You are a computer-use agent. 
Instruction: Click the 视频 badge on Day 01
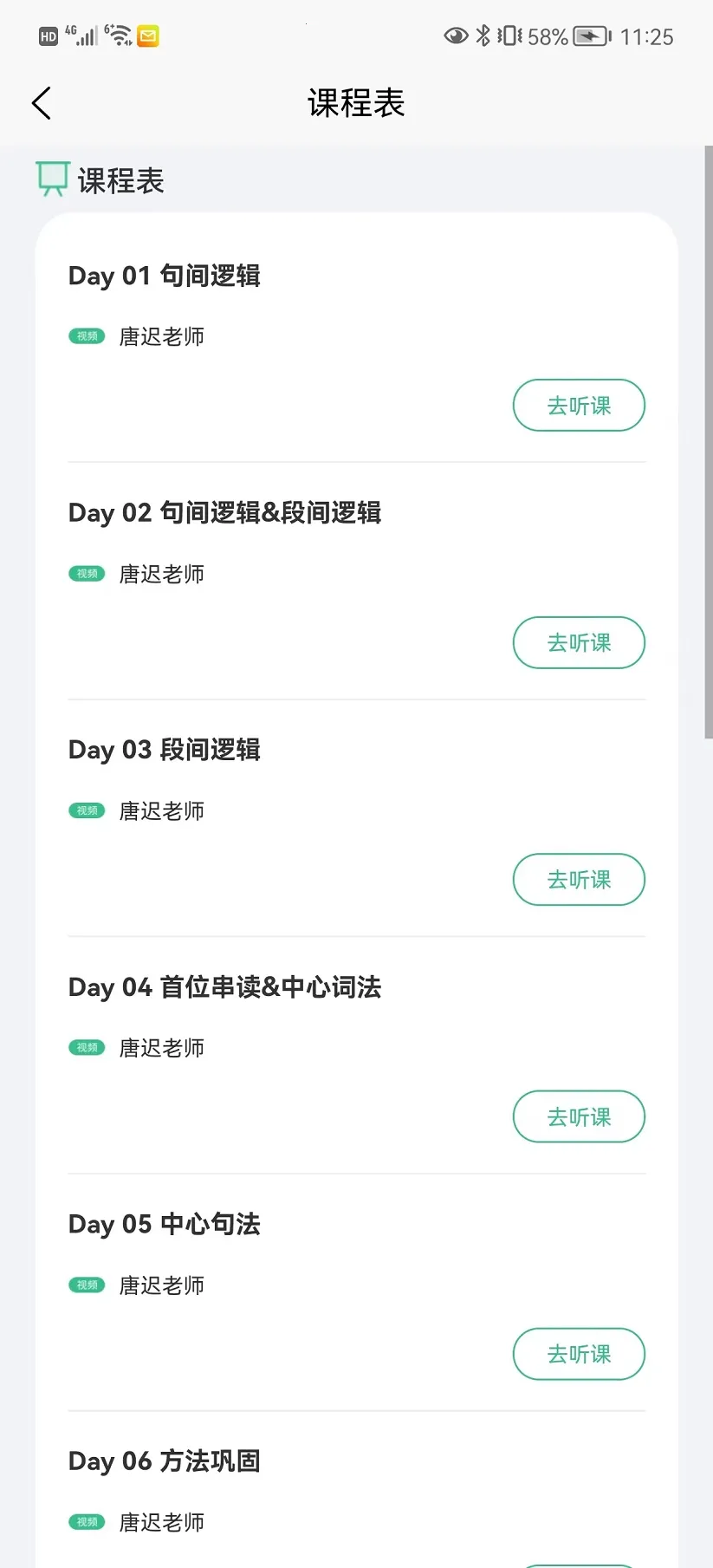pyautogui.click(x=86, y=336)
